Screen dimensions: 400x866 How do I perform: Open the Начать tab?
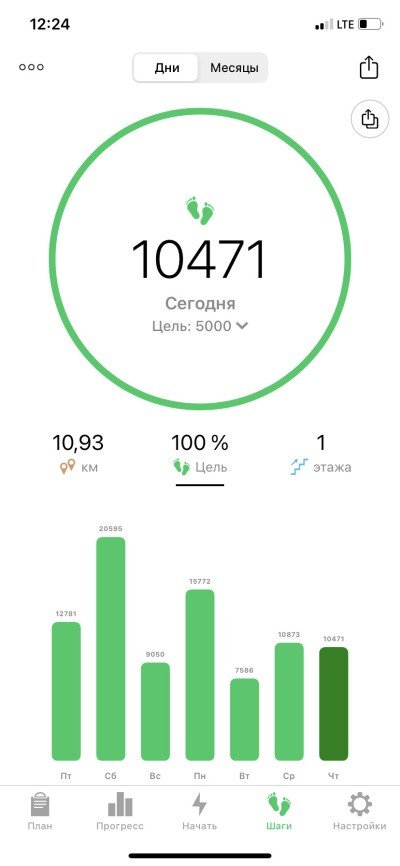point(199,811)
